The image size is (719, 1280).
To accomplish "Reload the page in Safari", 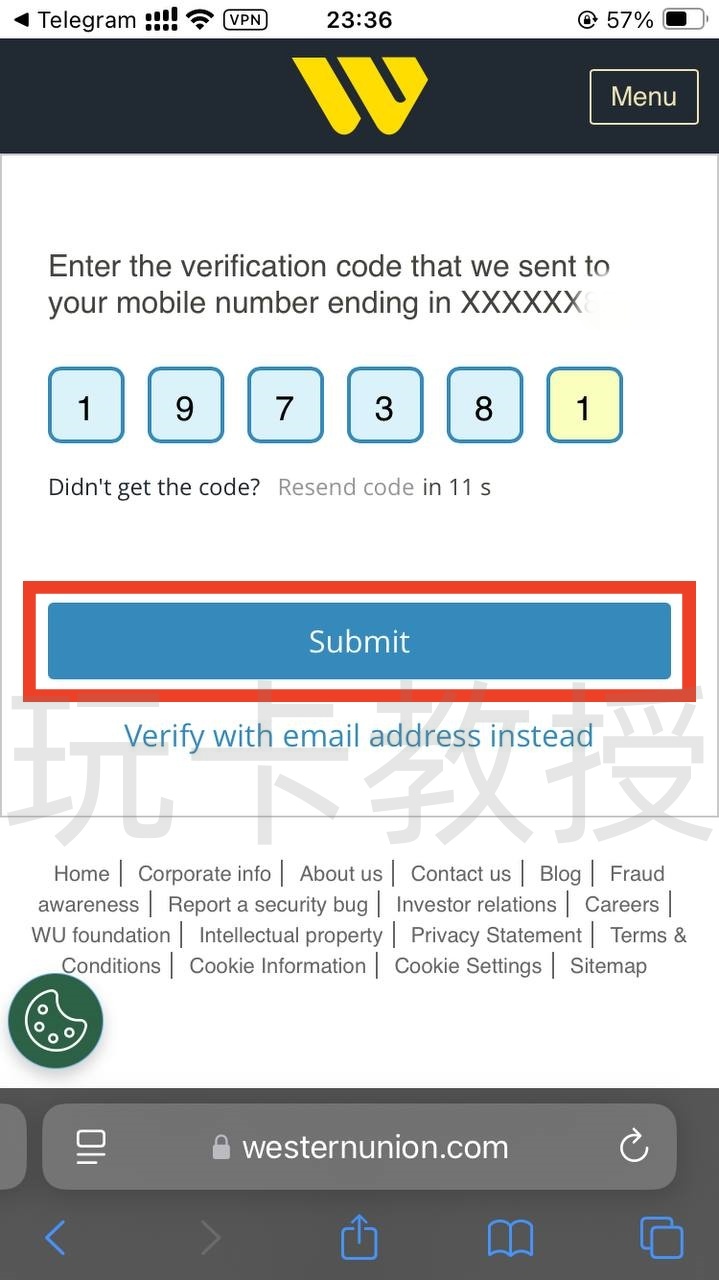I will pos(634,1147).
